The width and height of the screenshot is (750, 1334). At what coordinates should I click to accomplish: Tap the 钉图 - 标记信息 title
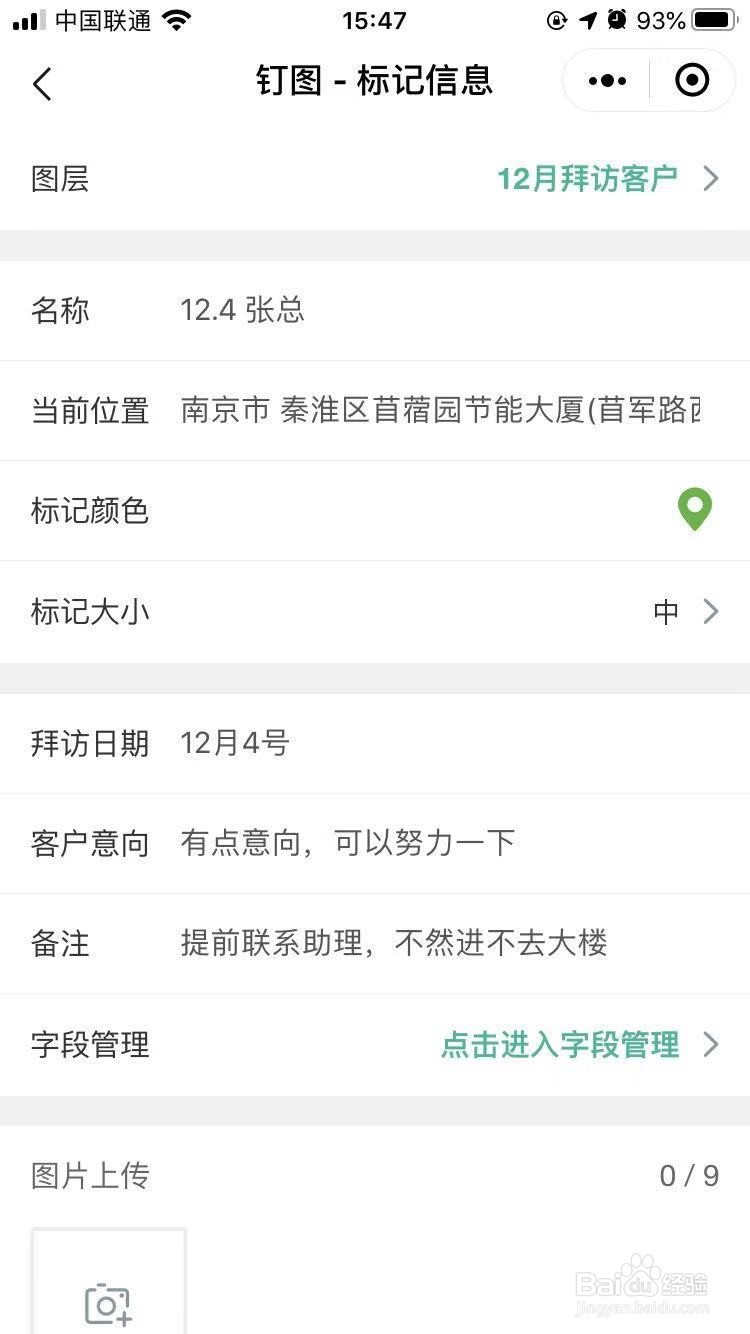(375, 82)
